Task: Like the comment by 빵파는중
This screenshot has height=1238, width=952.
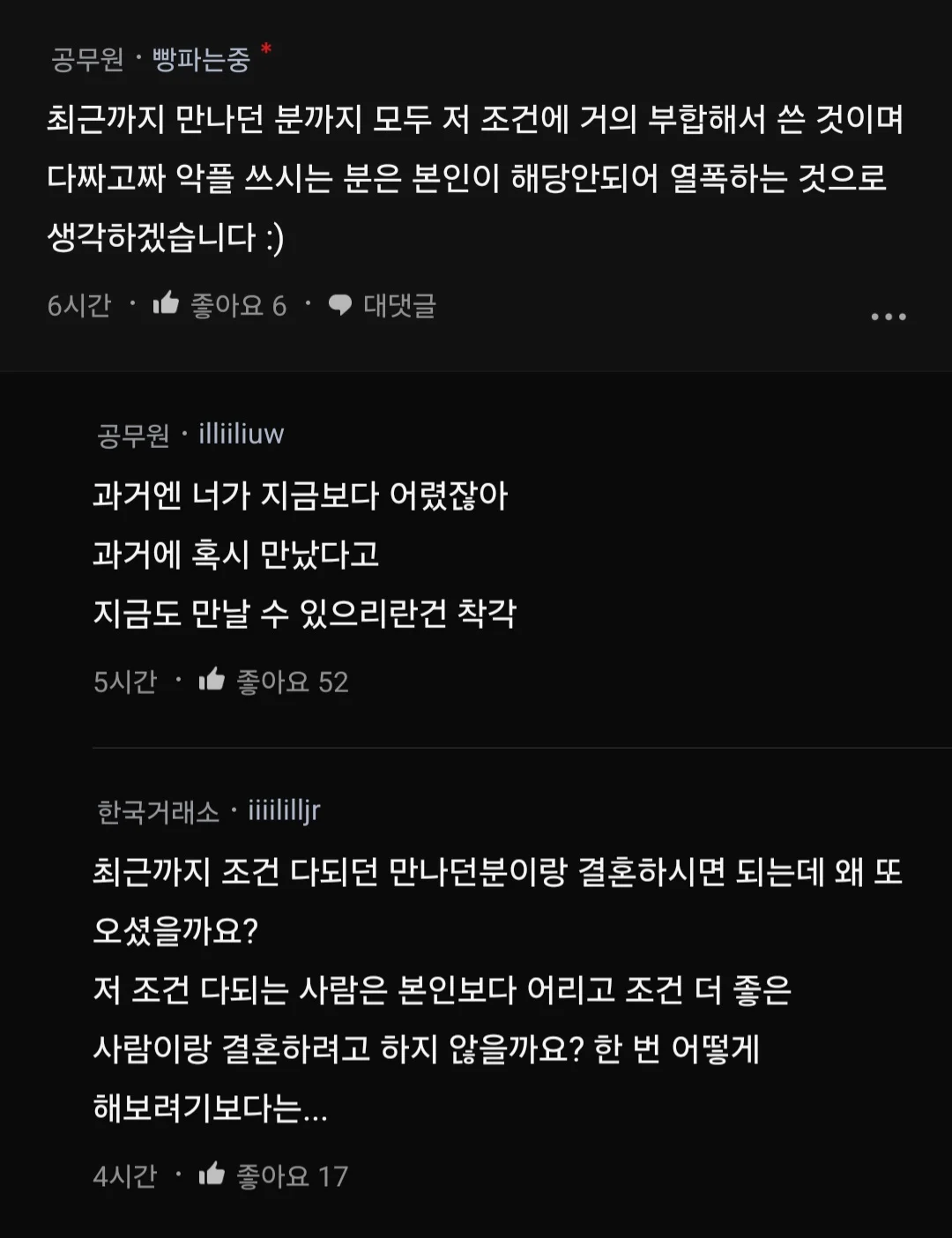Action: [x=167, y=304]
